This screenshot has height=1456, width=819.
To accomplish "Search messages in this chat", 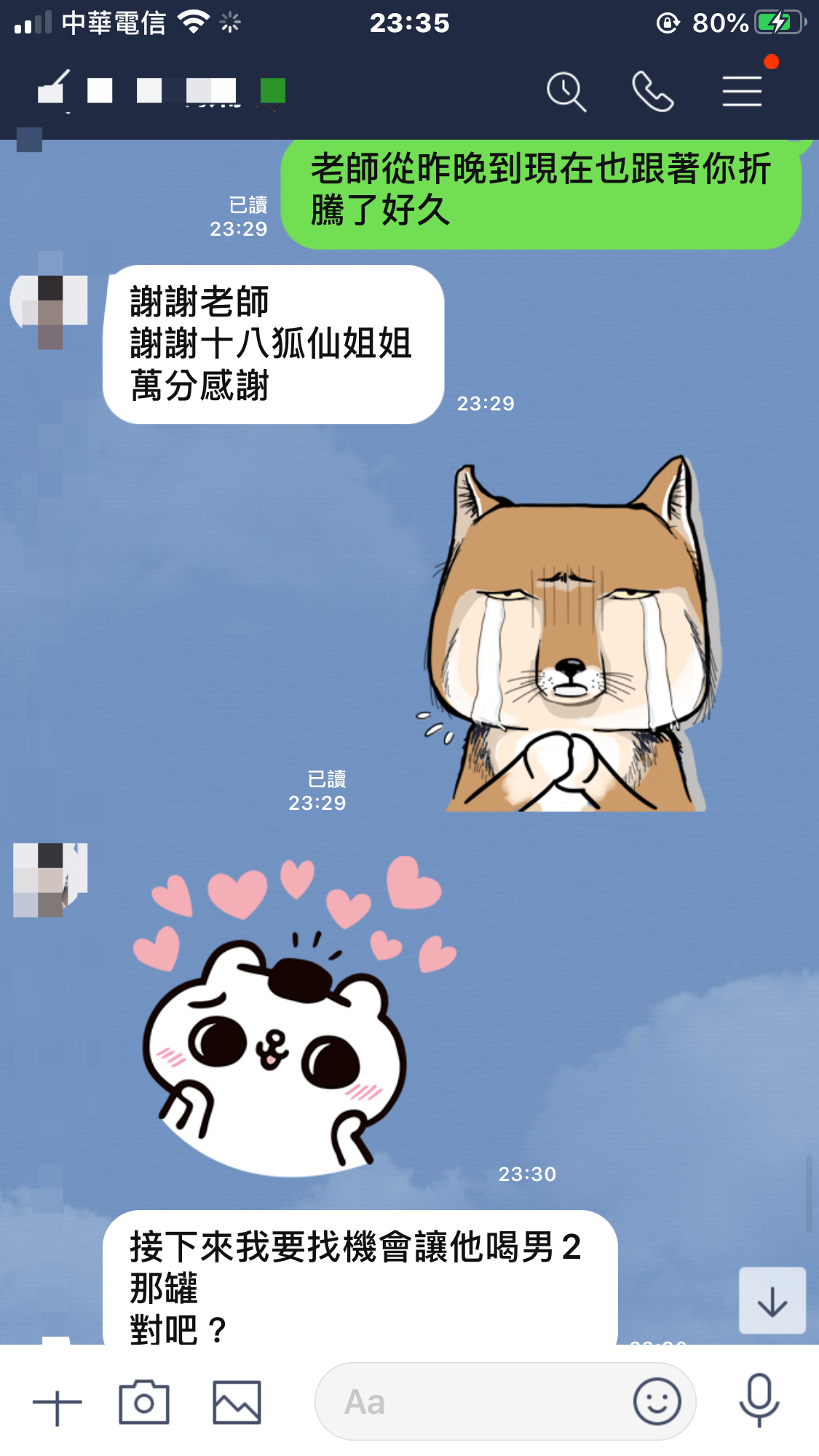I will coord(566,92).
